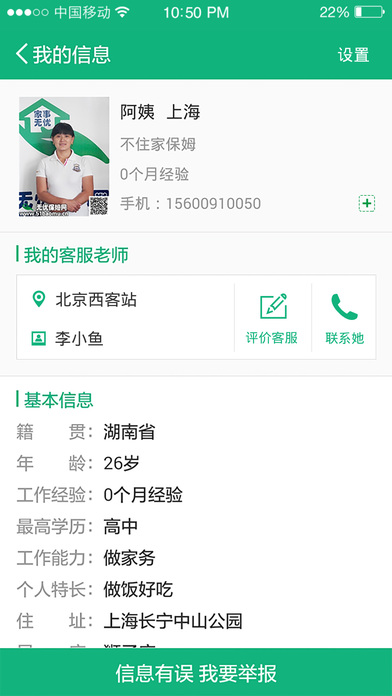
Task: Call the advisor with 联系她
Action: point(344,319)
